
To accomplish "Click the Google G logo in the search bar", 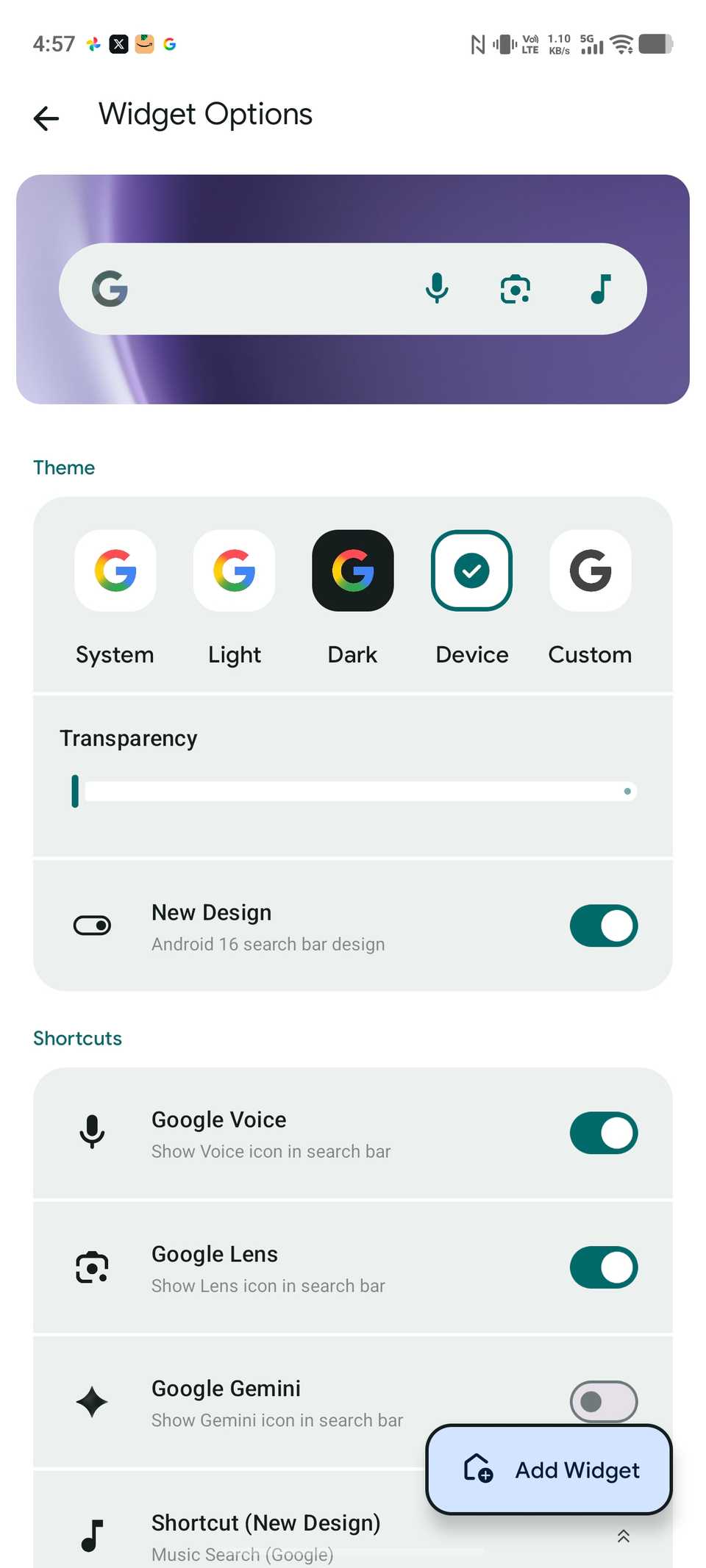I will coord(110,288).
